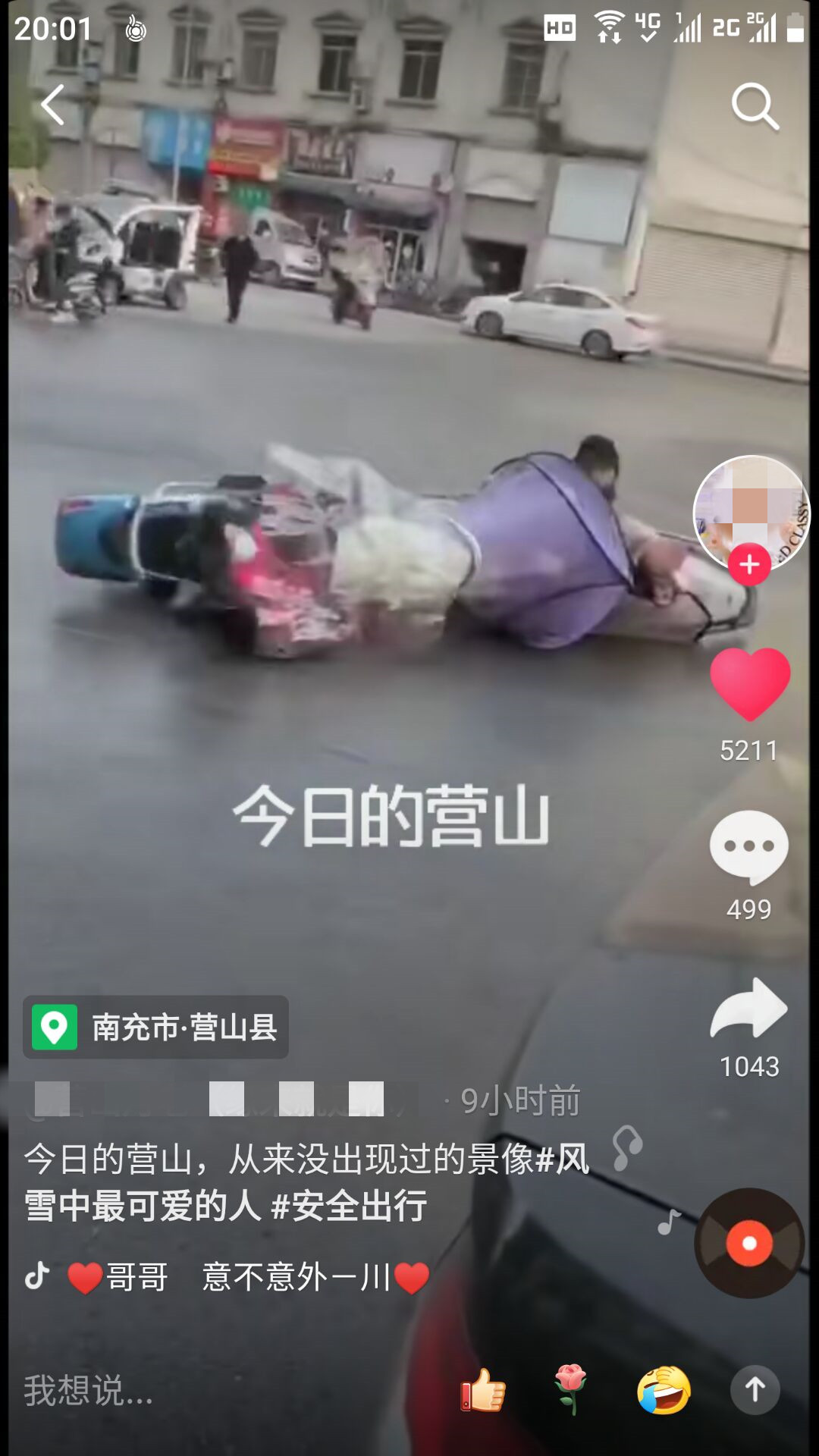819x1456 pixels.
Task: Share the video via the arrow icon
Action: coord(749,1009)
